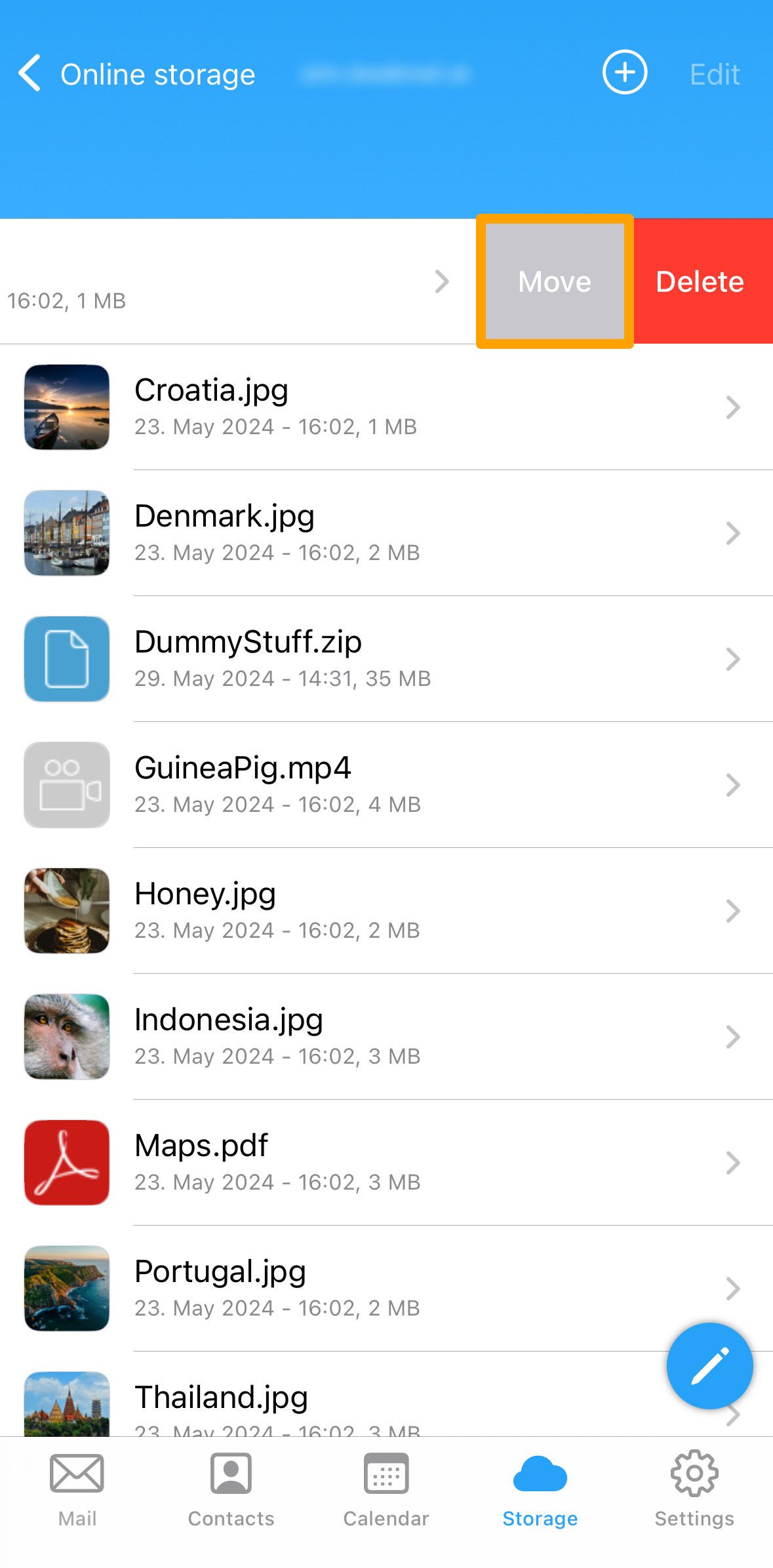Go back to Online storage

pyautogui.click(x=136, y=73)
